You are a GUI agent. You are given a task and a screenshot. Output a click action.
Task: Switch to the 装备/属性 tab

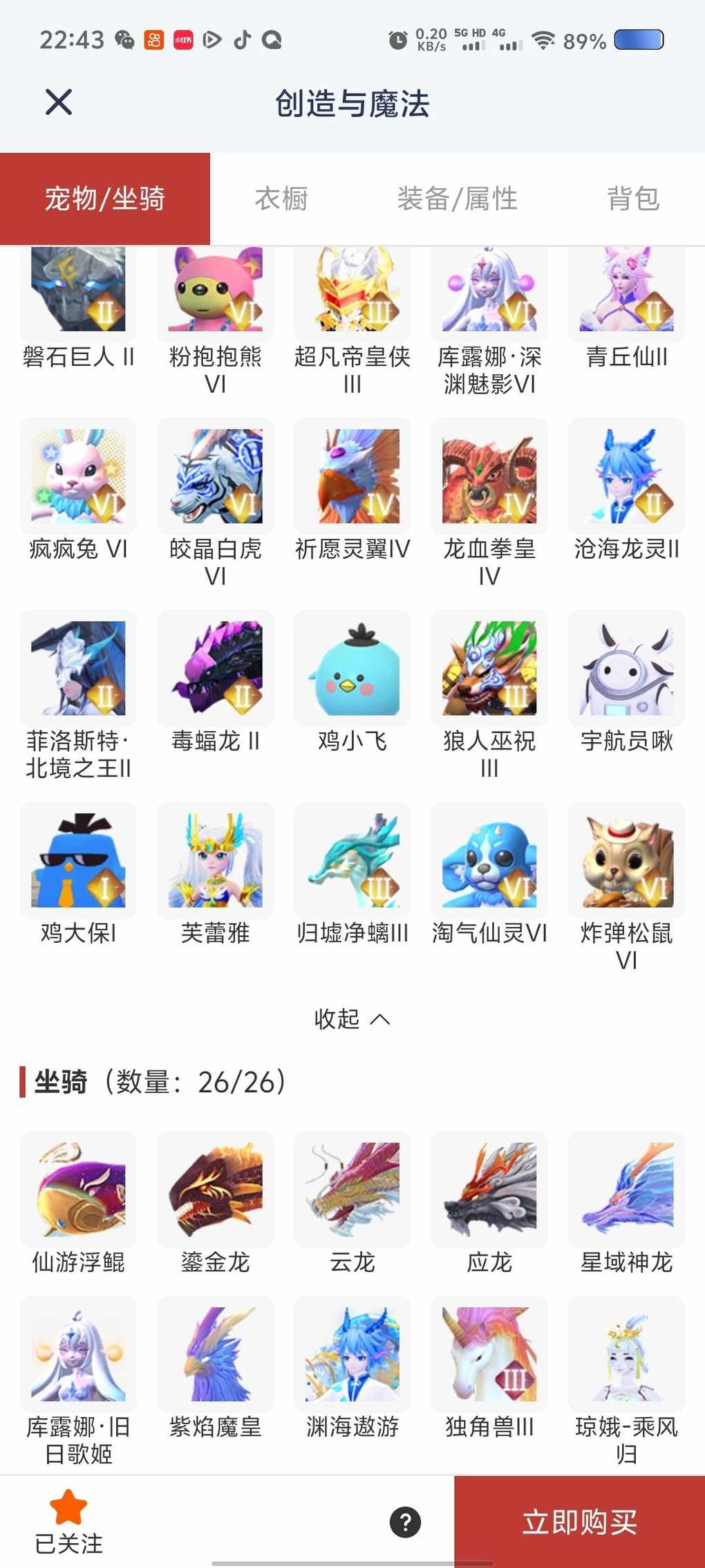click(457, 199)
